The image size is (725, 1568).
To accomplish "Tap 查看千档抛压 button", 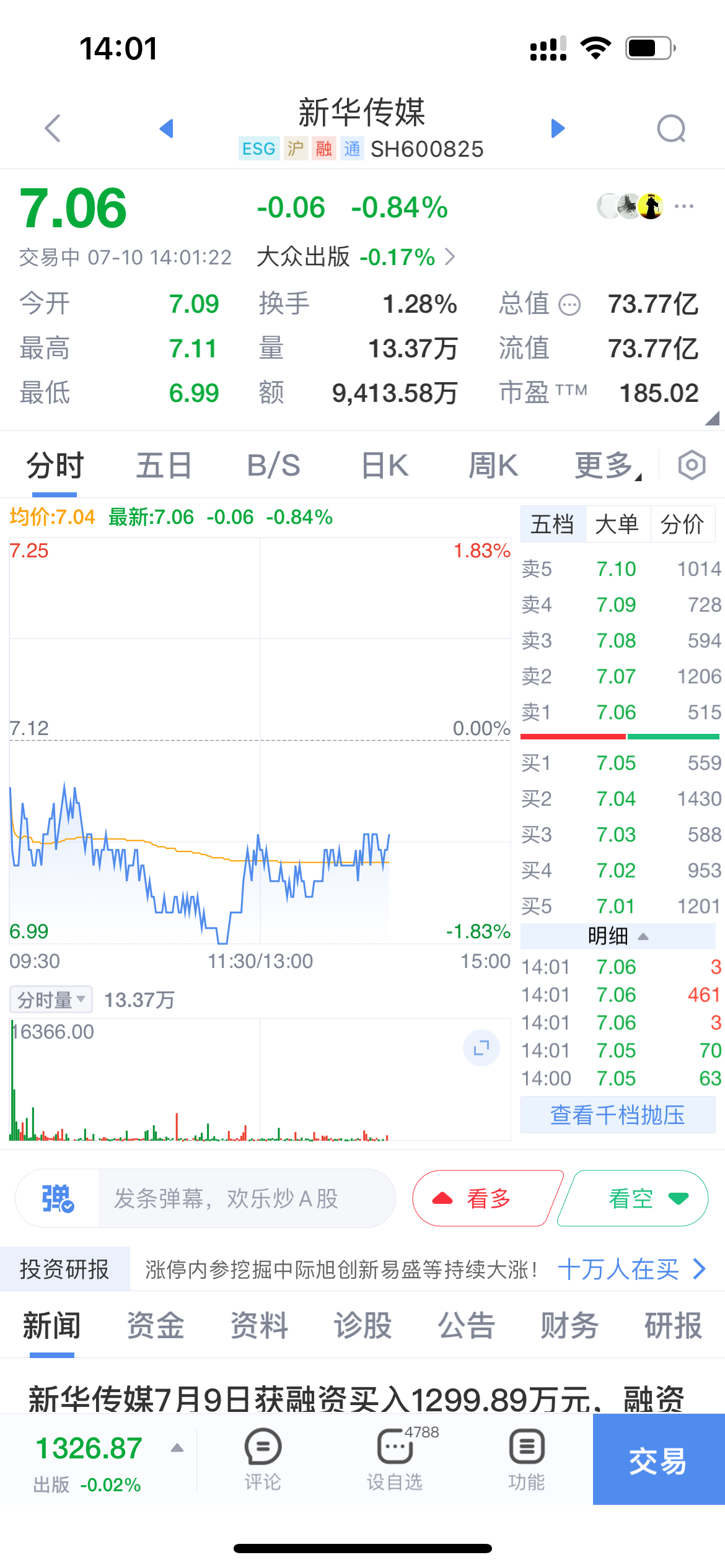I will (x=618, y=1115).
